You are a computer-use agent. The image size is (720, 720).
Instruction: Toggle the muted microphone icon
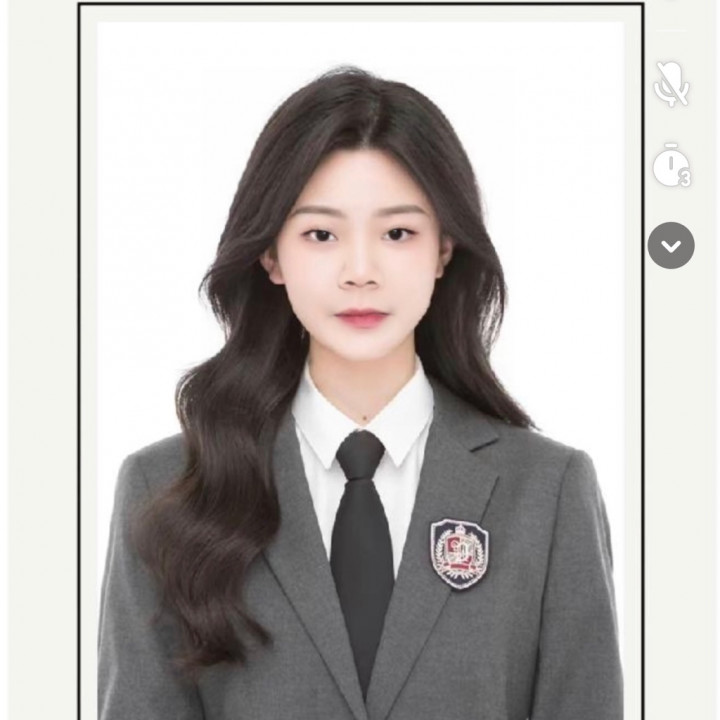coord(671,84)
